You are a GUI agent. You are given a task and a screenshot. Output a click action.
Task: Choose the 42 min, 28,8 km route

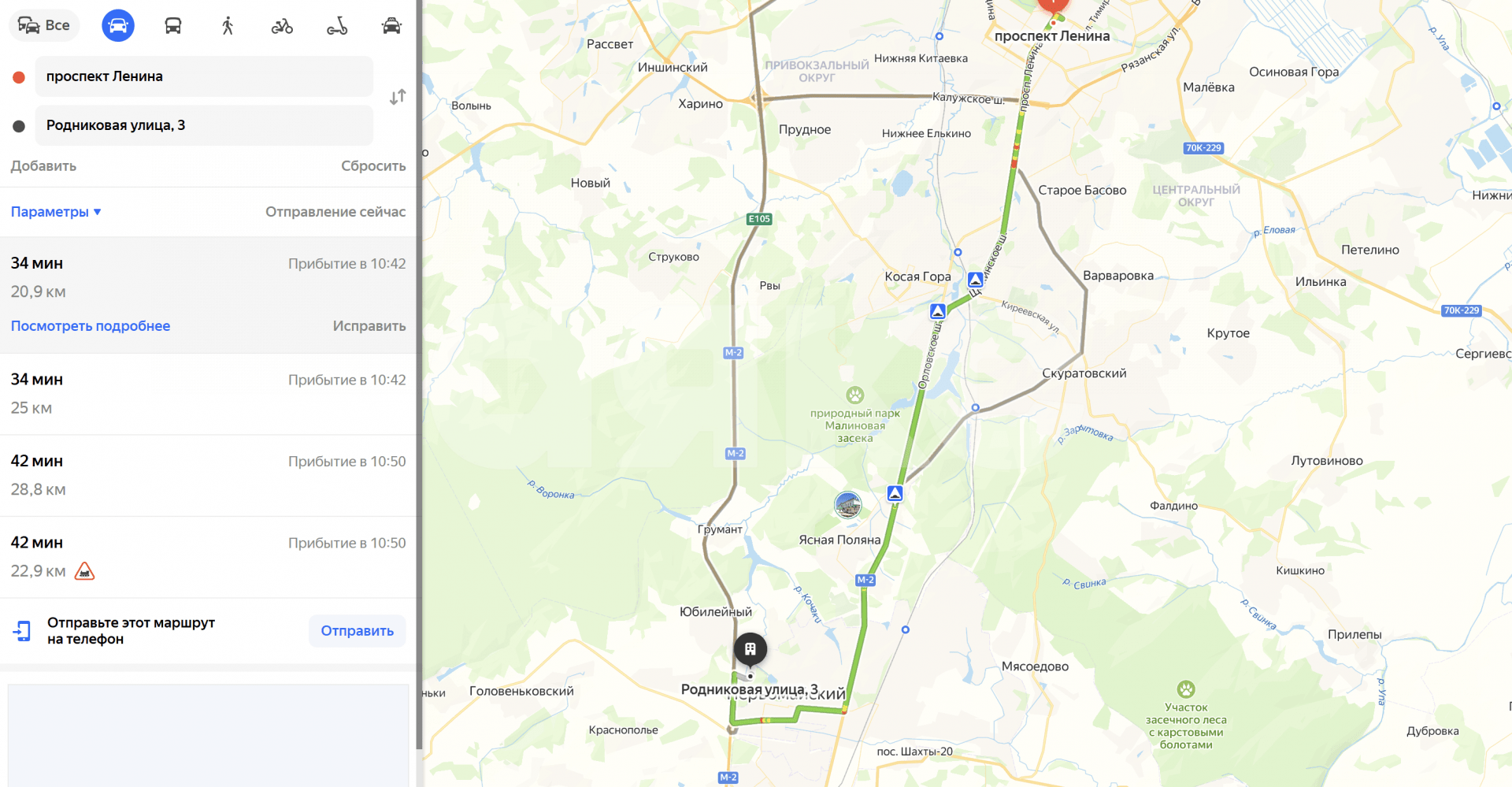tap(208, 475)
